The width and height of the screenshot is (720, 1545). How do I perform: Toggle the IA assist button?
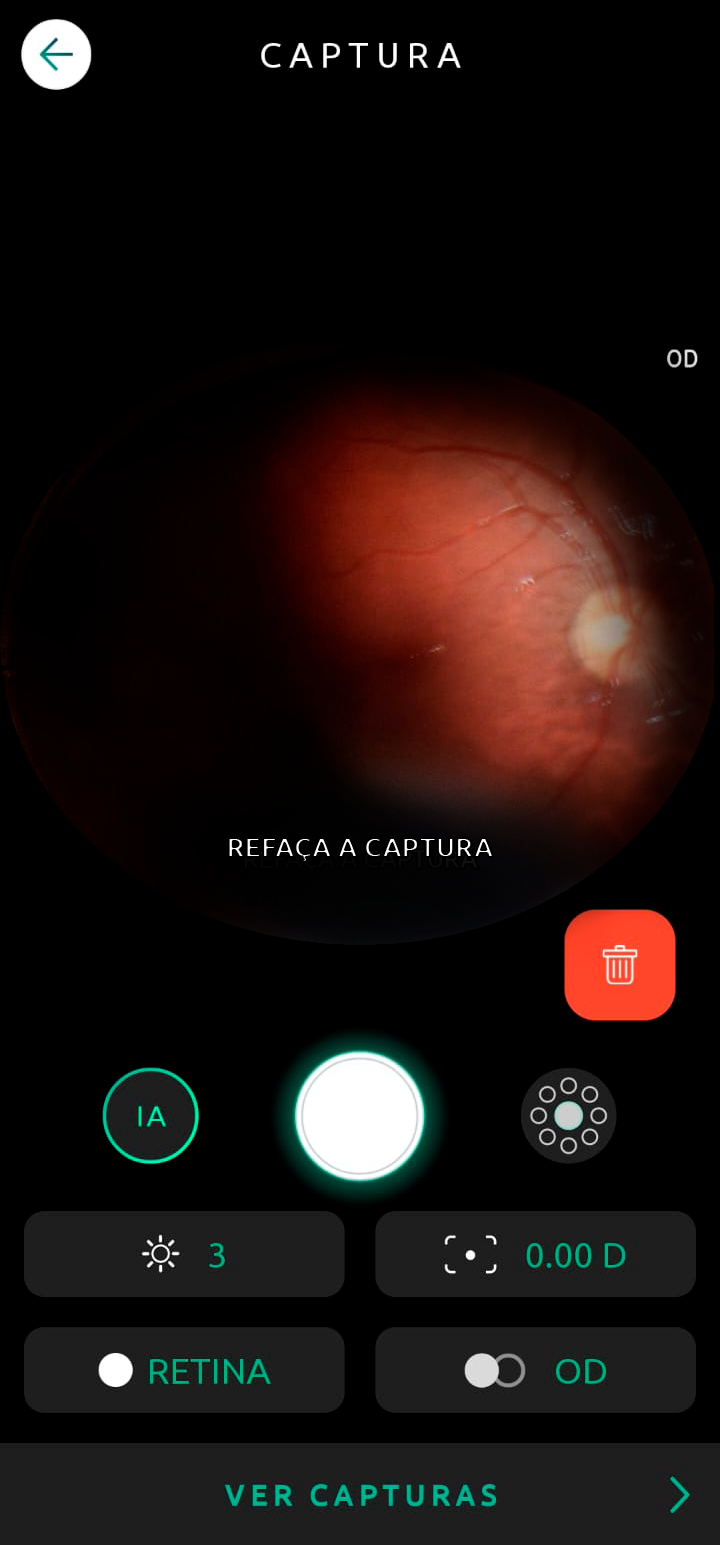[151, 1116]
